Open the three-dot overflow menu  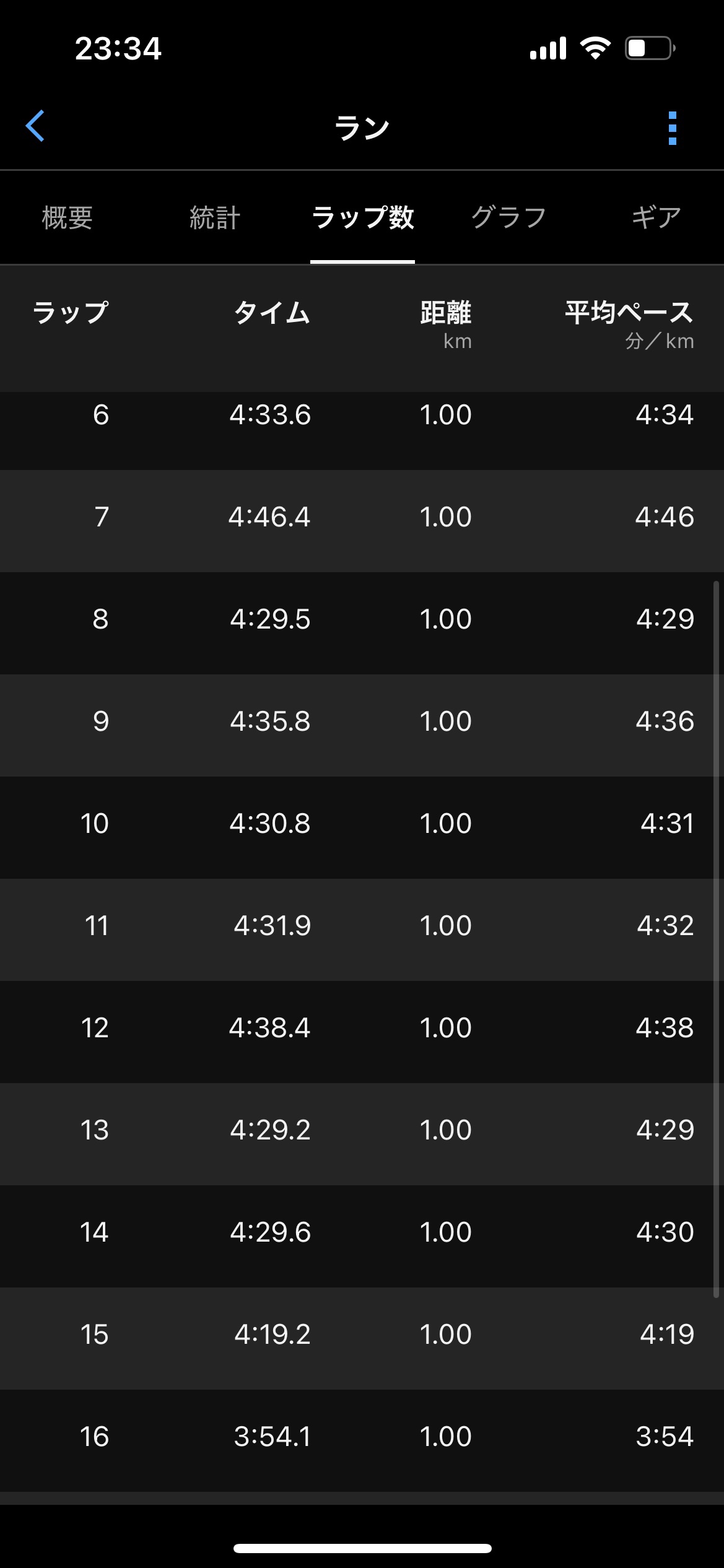[x=672, y=128]
